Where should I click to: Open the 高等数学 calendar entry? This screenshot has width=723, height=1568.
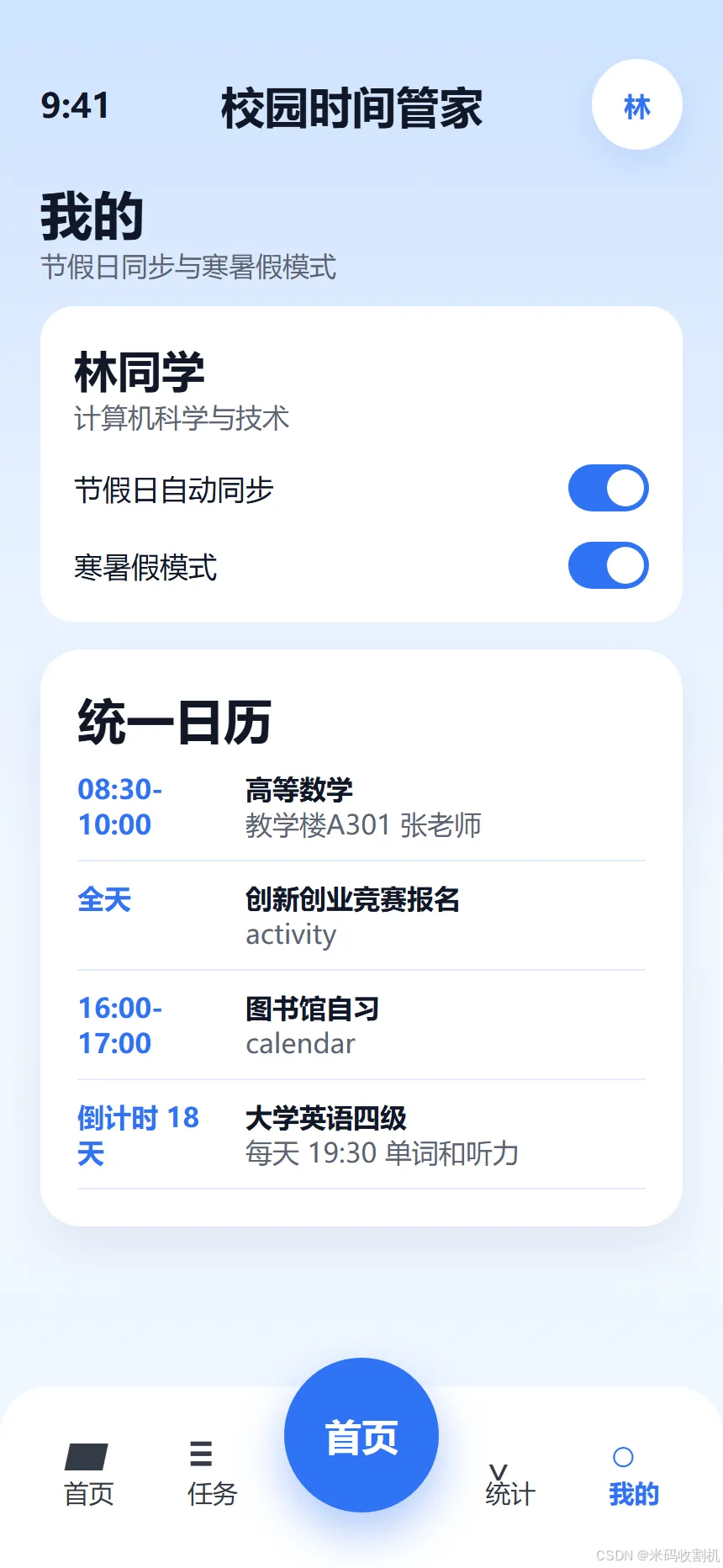click(x=361, y=807)
